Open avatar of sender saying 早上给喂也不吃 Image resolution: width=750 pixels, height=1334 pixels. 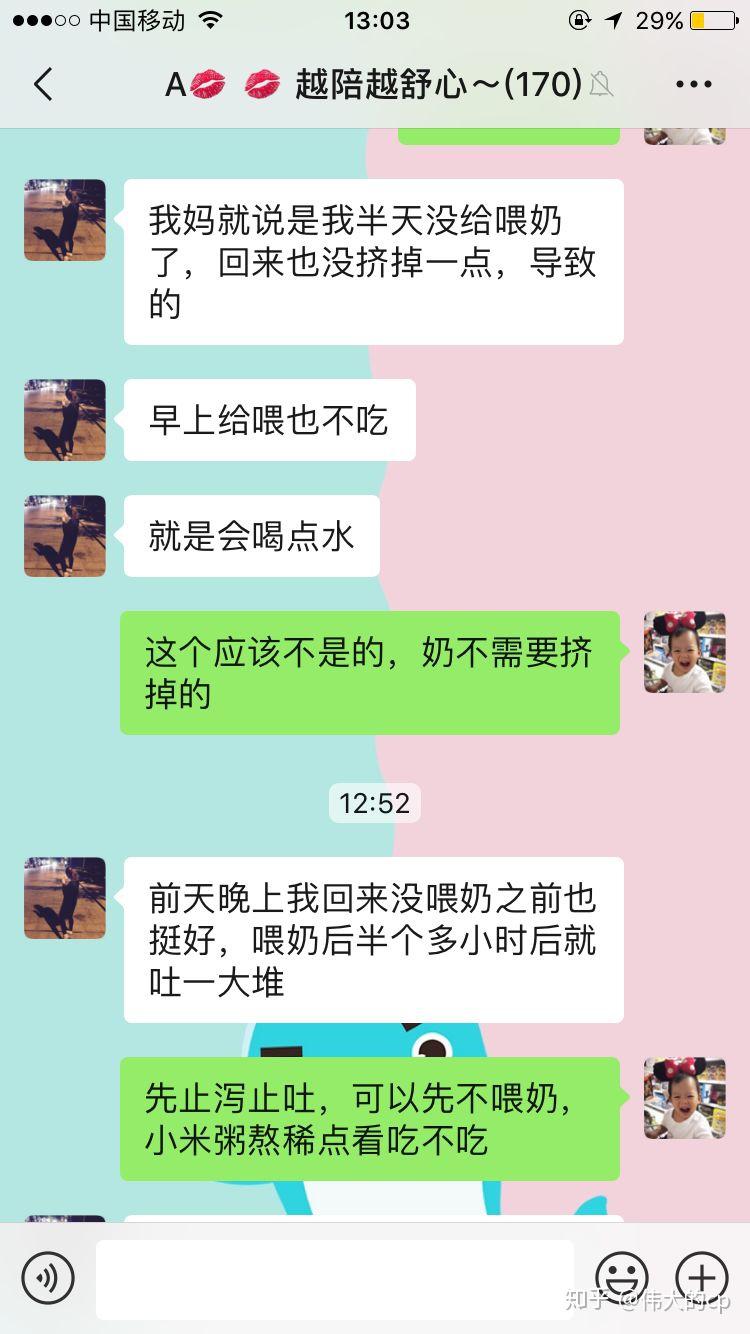[x=65, y=420]
